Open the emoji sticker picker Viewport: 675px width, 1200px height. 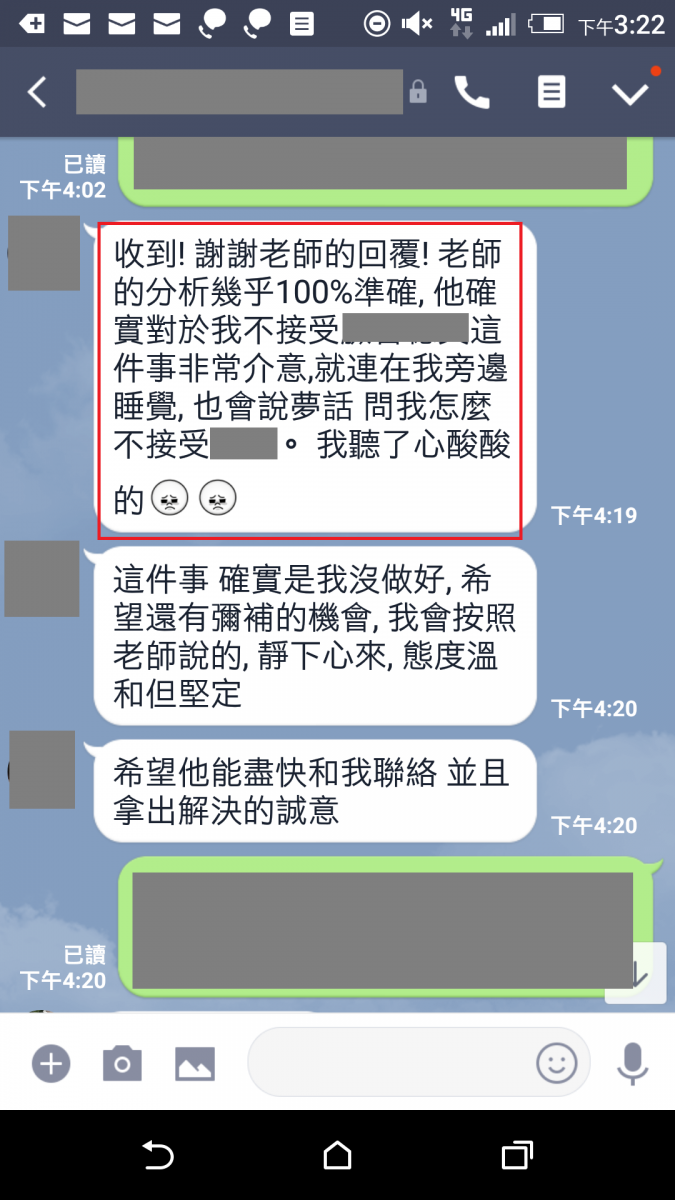(x=557, y=1062)
